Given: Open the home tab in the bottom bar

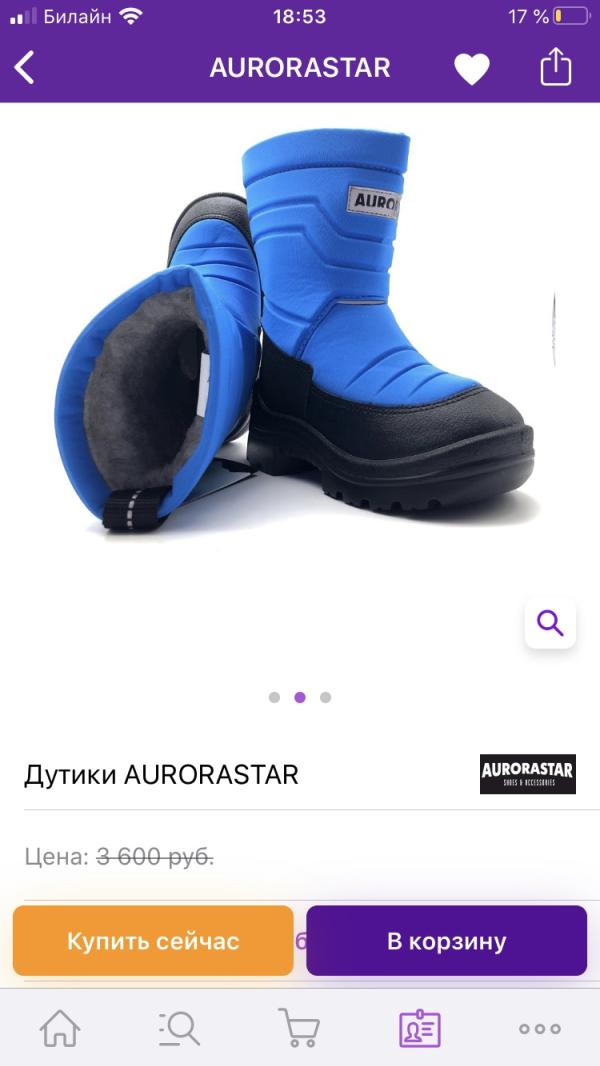Looking at the screenshot, I should pos(60,1028).
